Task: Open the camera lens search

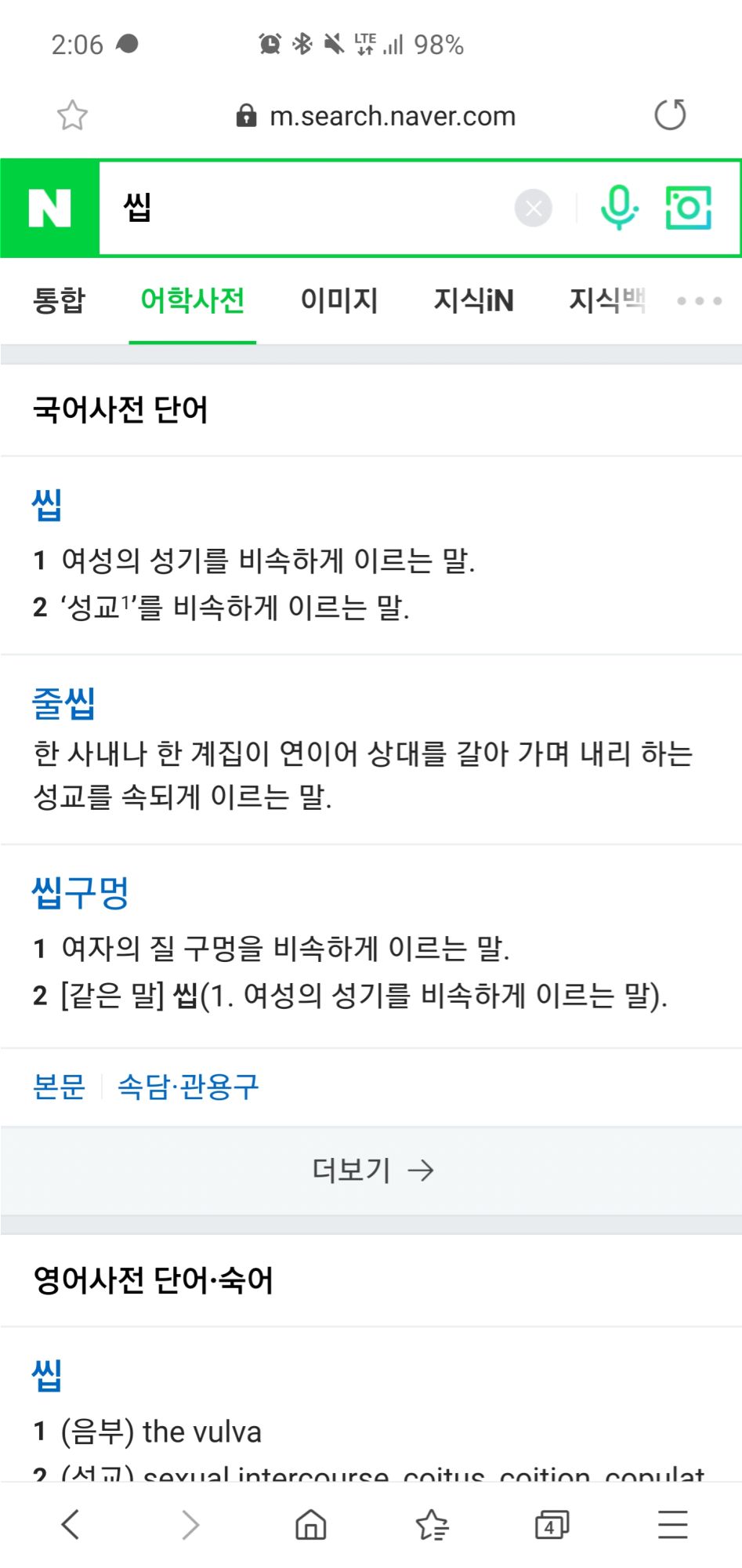Action: [689, 208]
